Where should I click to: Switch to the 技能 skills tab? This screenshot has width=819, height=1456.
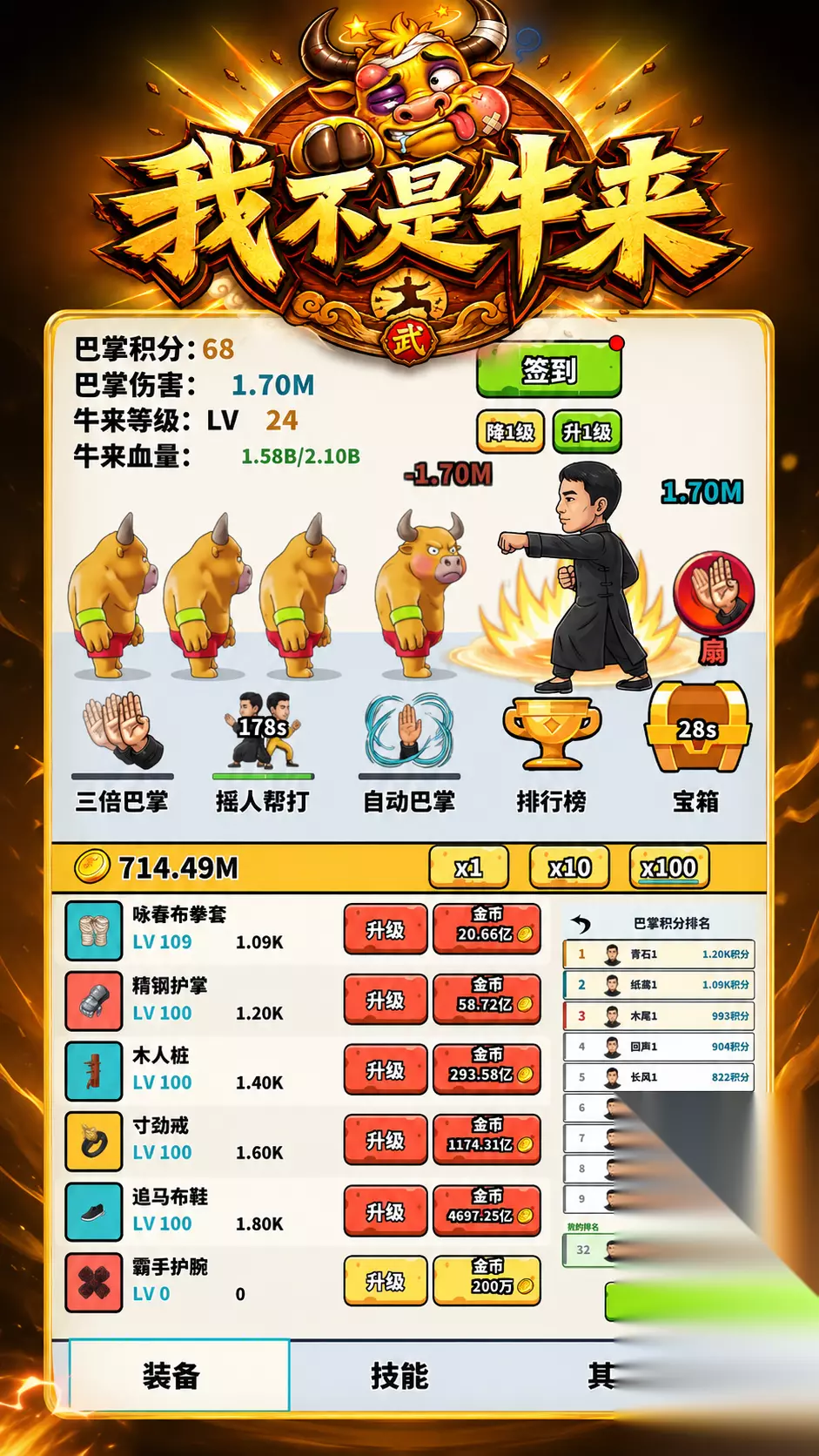pos(399,1376)
